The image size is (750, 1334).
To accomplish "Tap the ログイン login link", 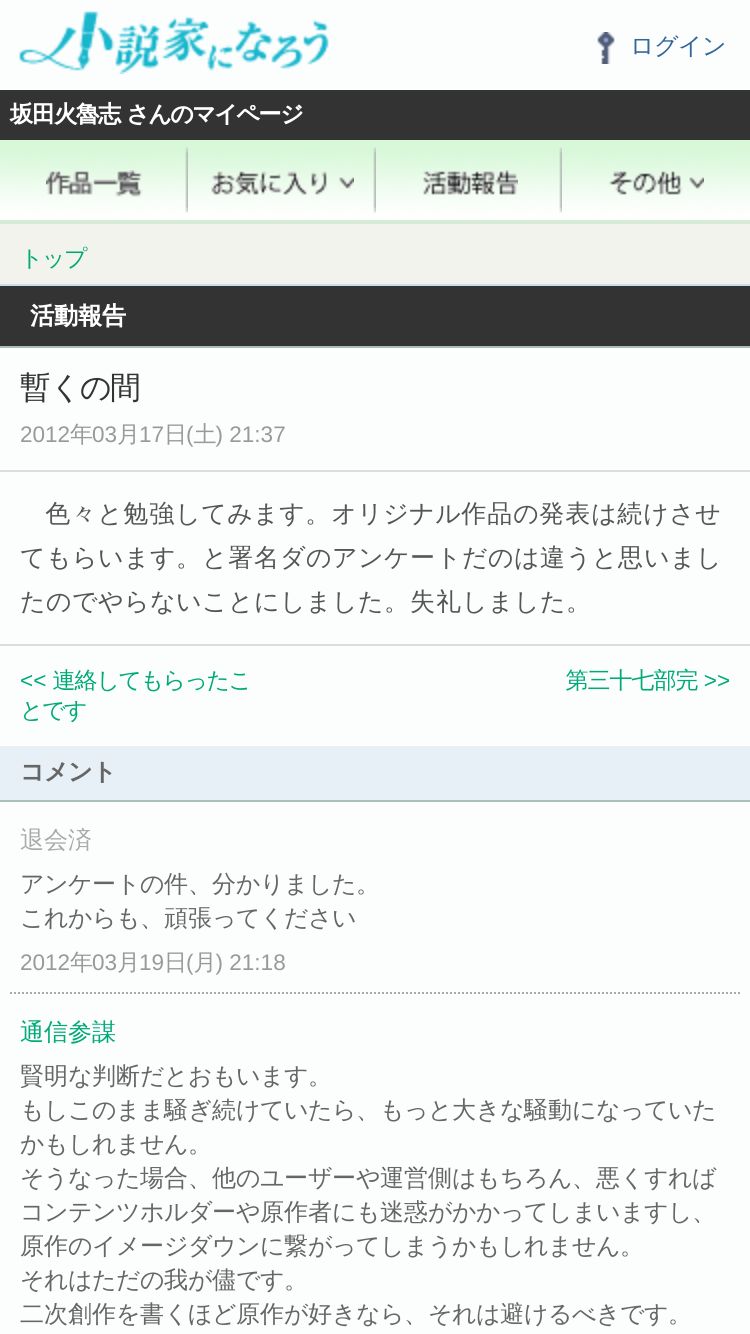I will (661, 46).
